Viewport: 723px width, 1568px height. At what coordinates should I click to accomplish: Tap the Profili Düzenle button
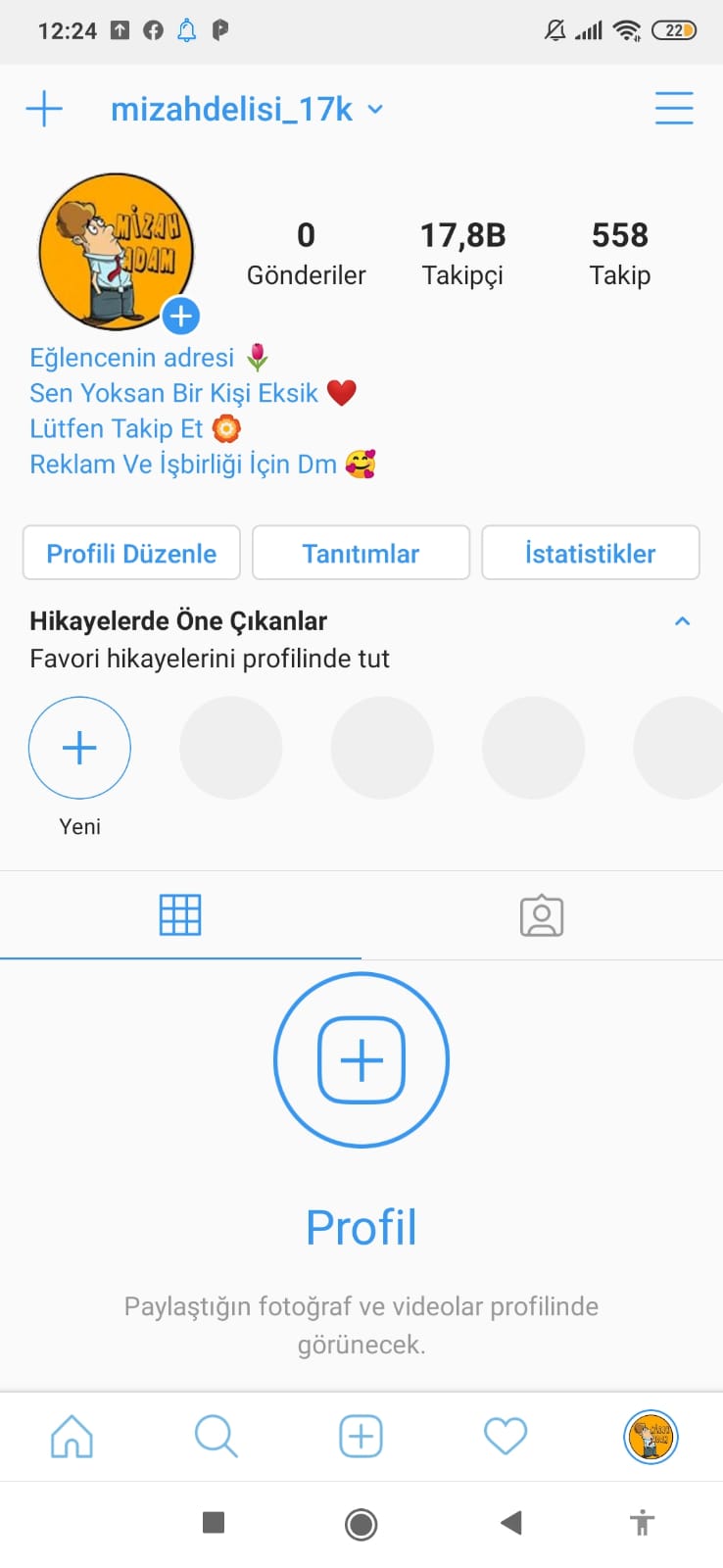(x=131, y=553)
